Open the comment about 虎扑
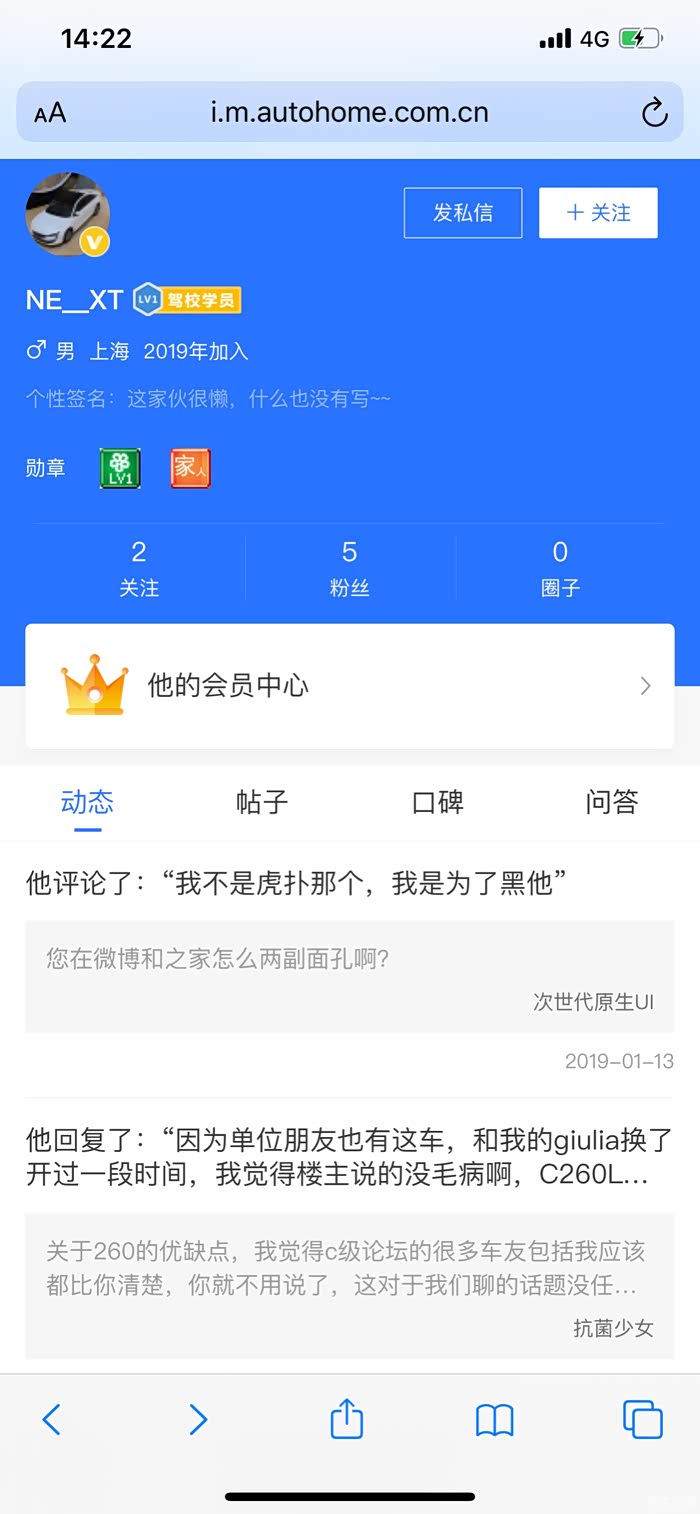The width and height of the screenshot is (700, 1514). pos(298,883)
